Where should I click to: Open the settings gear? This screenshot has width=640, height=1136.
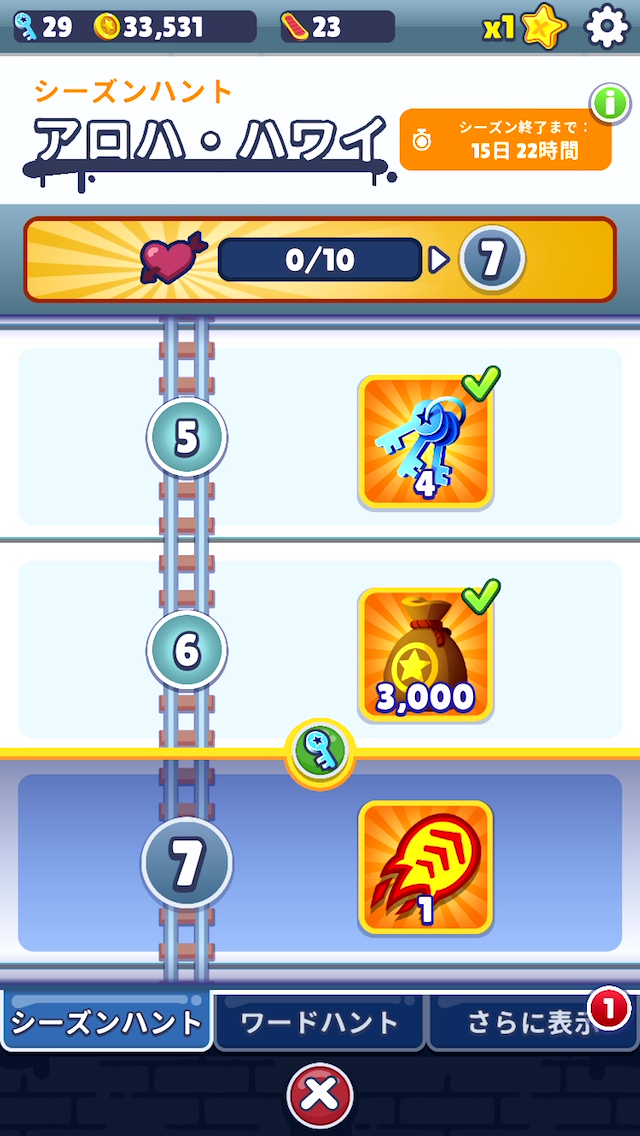(606, 27)
